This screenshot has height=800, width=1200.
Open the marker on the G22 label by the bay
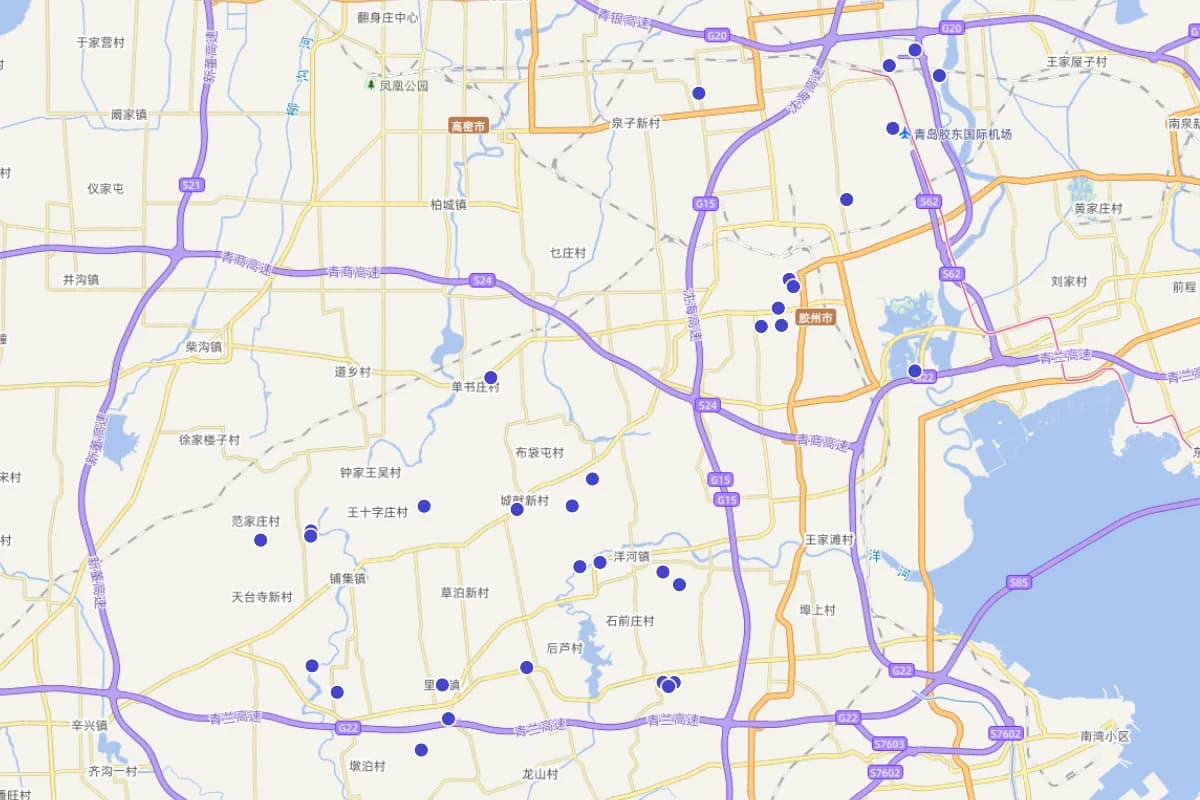[x=914, y=371]
